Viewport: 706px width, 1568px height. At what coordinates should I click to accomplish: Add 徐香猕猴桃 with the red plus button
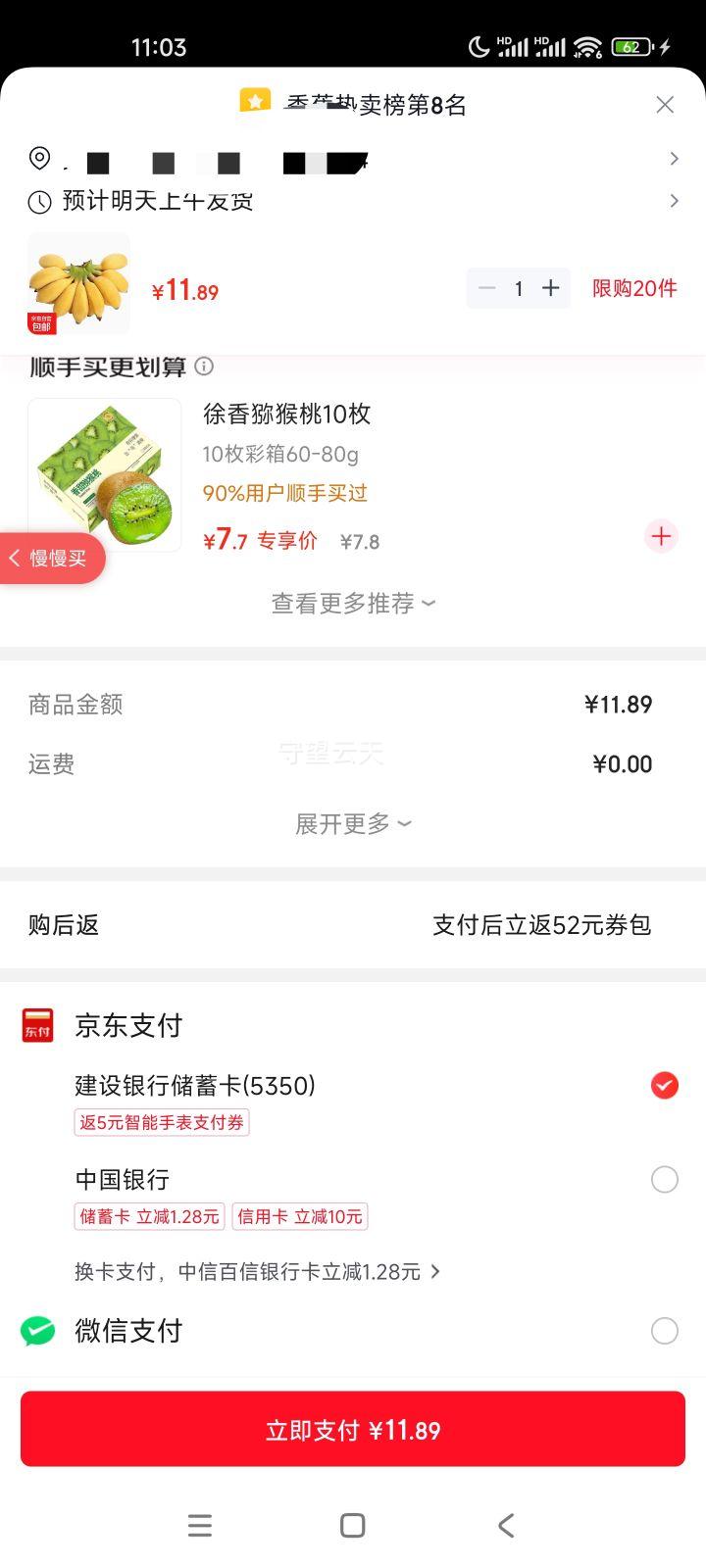click(x=661, y=536)
